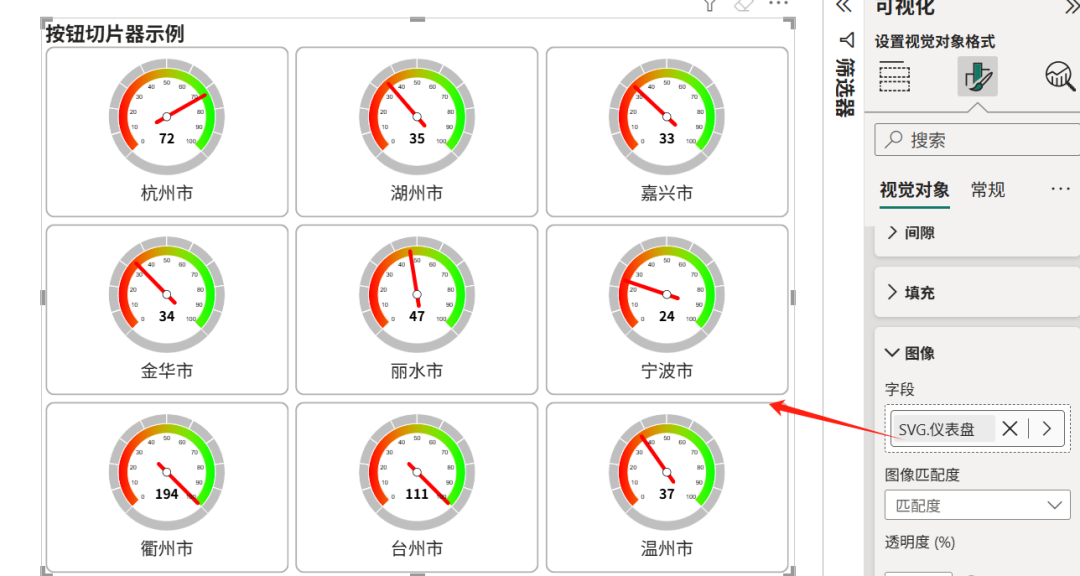Choose the 衢州市 slicer button

[x=167, y=487]
